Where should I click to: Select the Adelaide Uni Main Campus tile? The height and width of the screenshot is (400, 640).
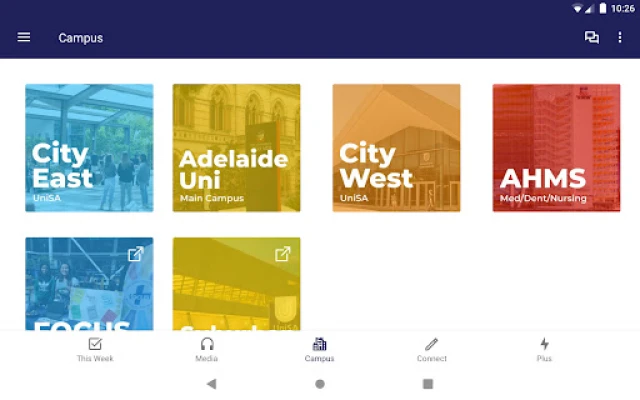236,148
